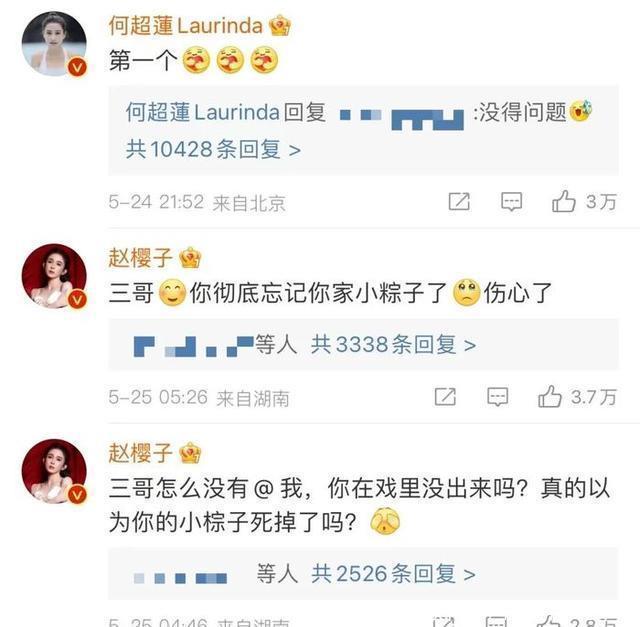This screenshot has height=627, width=640.
Task: Open the 共3338条回复 reply thread
Action: (392, 345)
